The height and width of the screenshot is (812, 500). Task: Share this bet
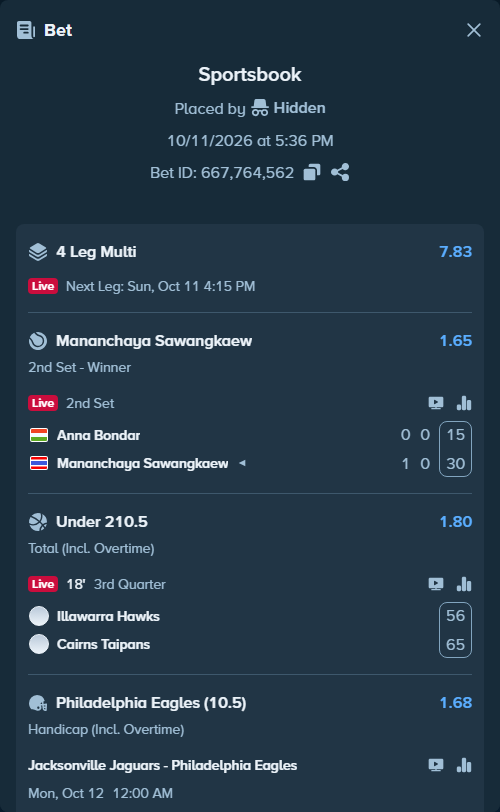click(x=340, y=172)
